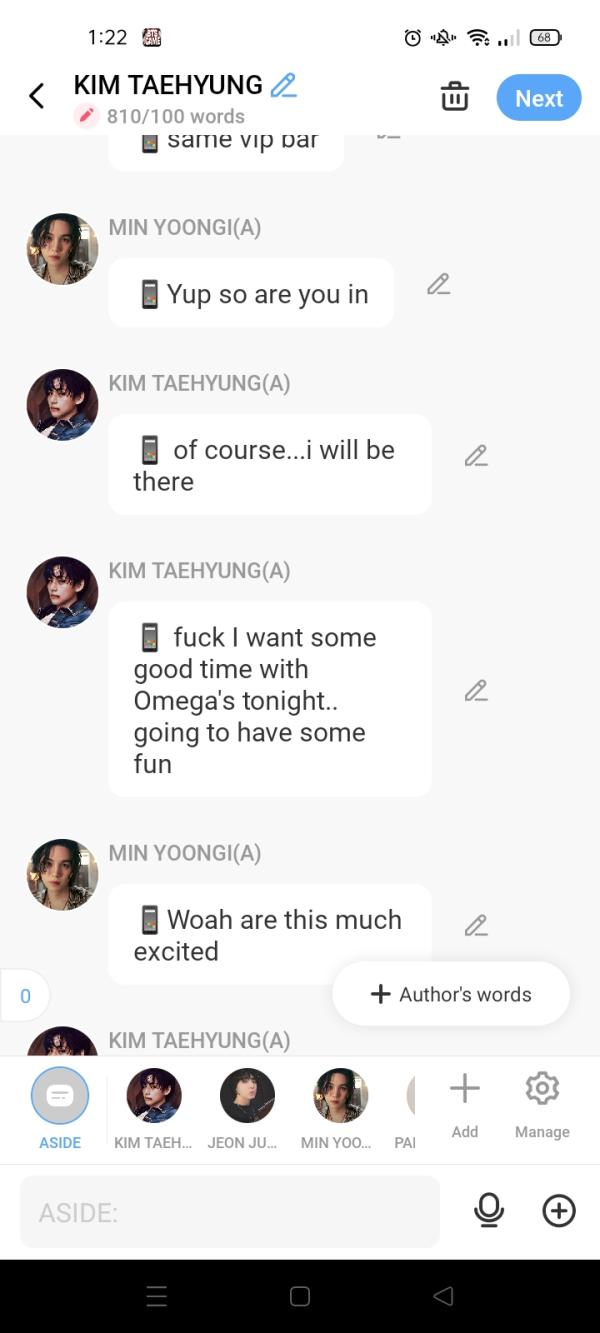Add Author's words
Screen dimensions: 600x1333
451,994
